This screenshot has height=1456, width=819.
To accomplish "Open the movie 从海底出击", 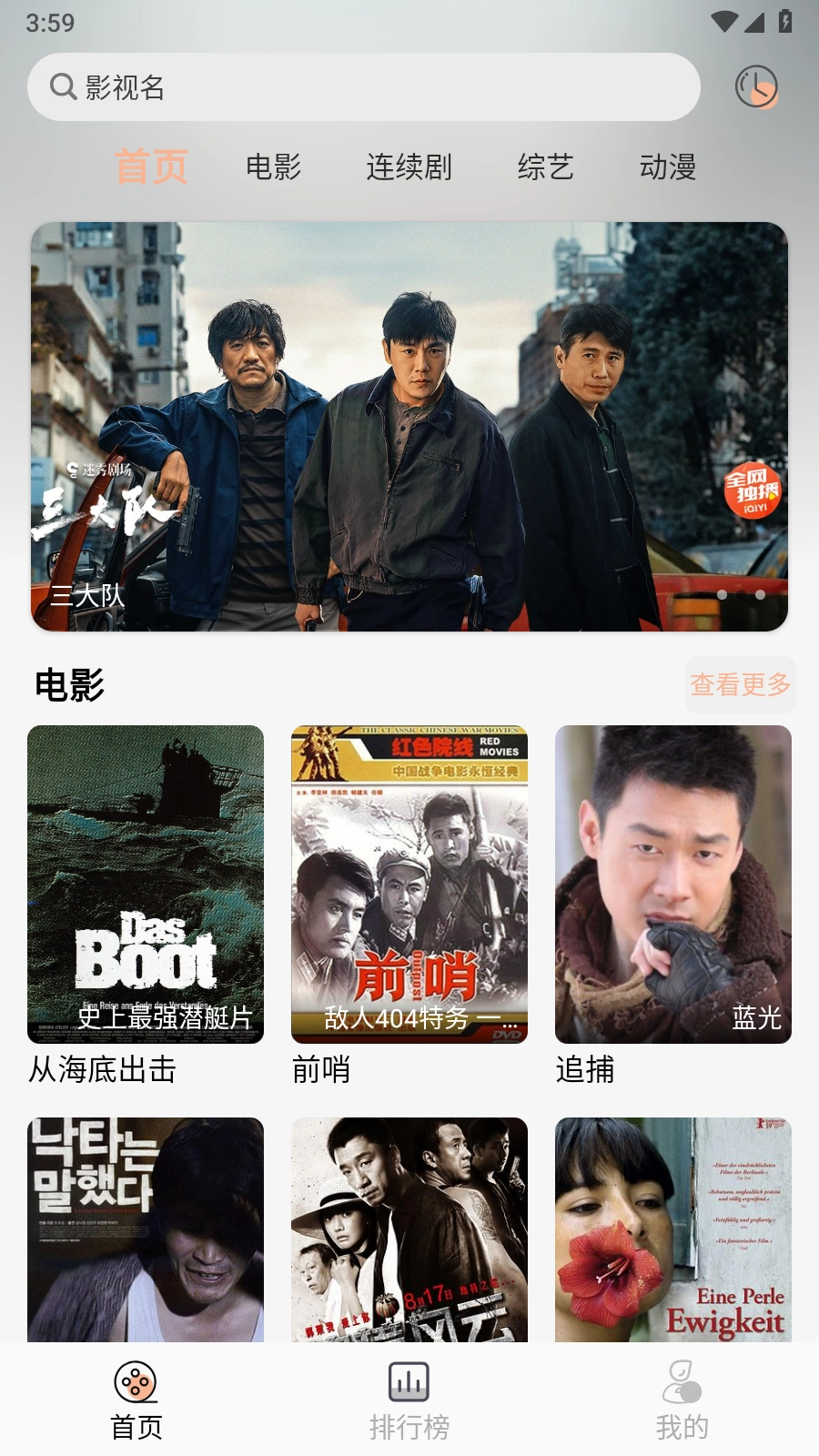I will click(146, 885).
